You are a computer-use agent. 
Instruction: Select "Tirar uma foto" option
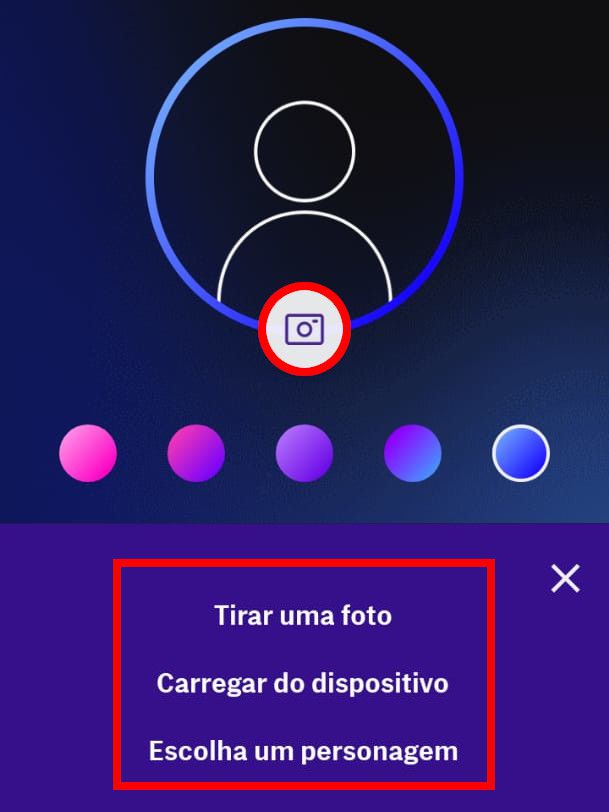click(303, 615)
